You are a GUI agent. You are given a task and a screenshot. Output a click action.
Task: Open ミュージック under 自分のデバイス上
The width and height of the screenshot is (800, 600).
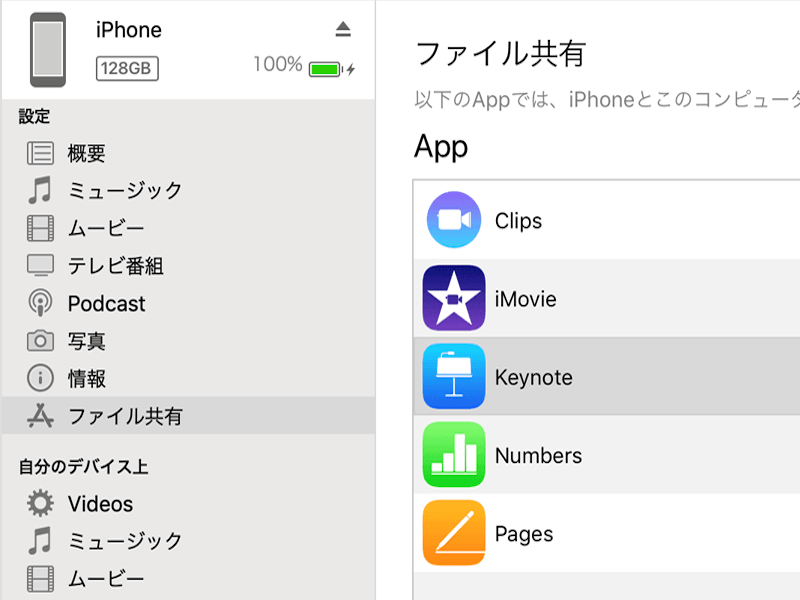click(x=124, y=541)
